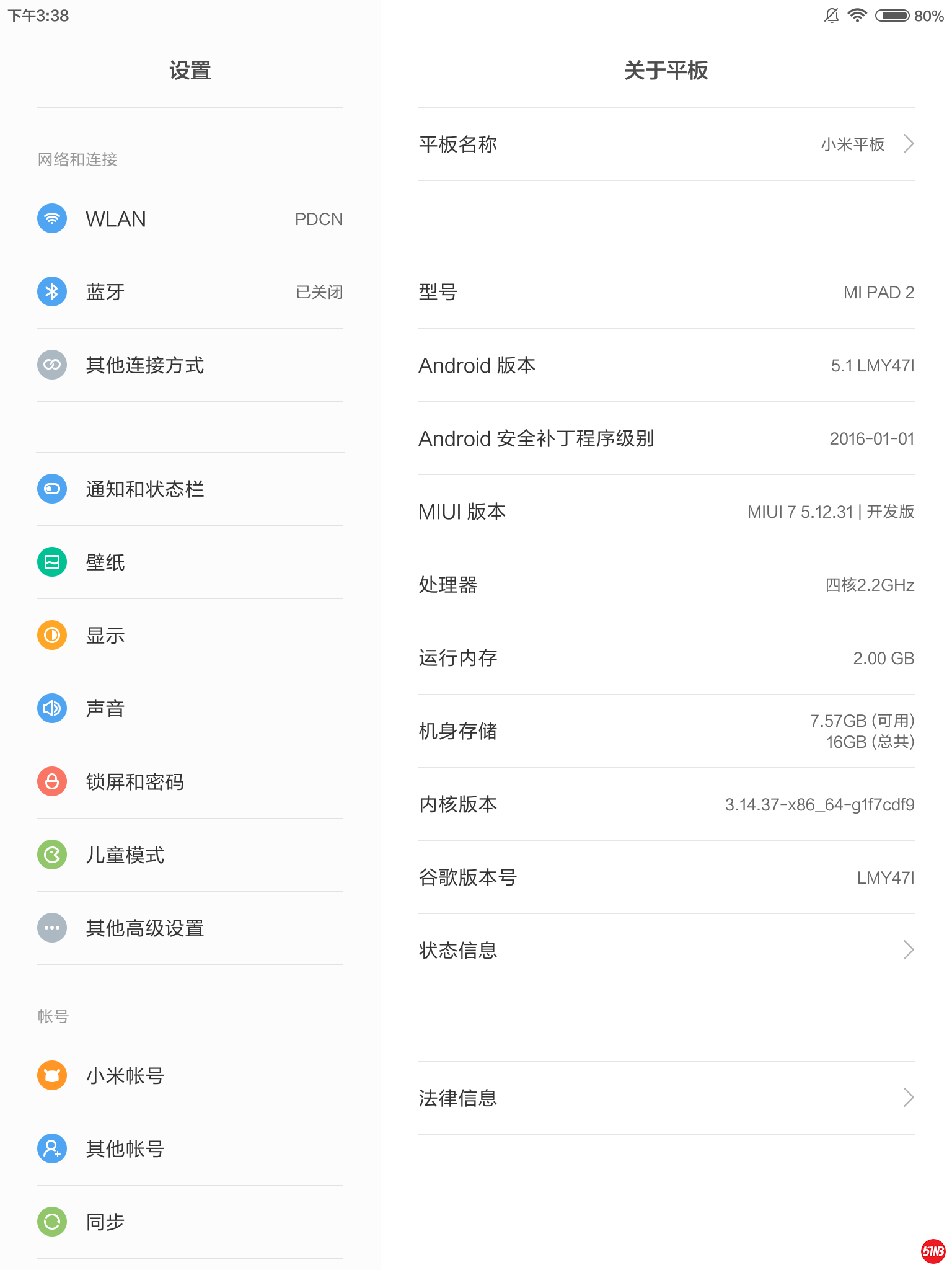Open 同步 sync settings
This screenshot has width=952, height=1270.
(190, 1222)
